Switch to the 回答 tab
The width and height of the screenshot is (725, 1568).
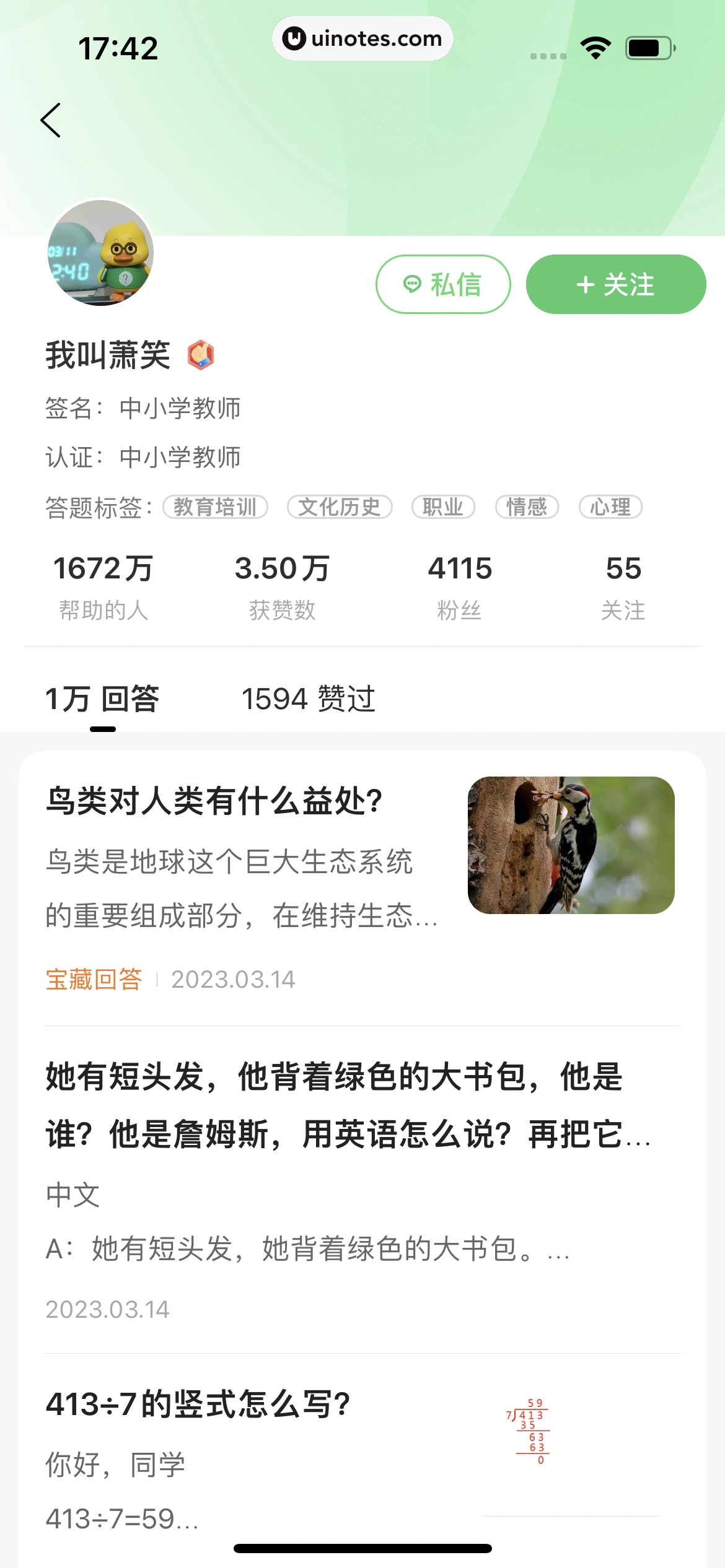[x=103, y=699]
